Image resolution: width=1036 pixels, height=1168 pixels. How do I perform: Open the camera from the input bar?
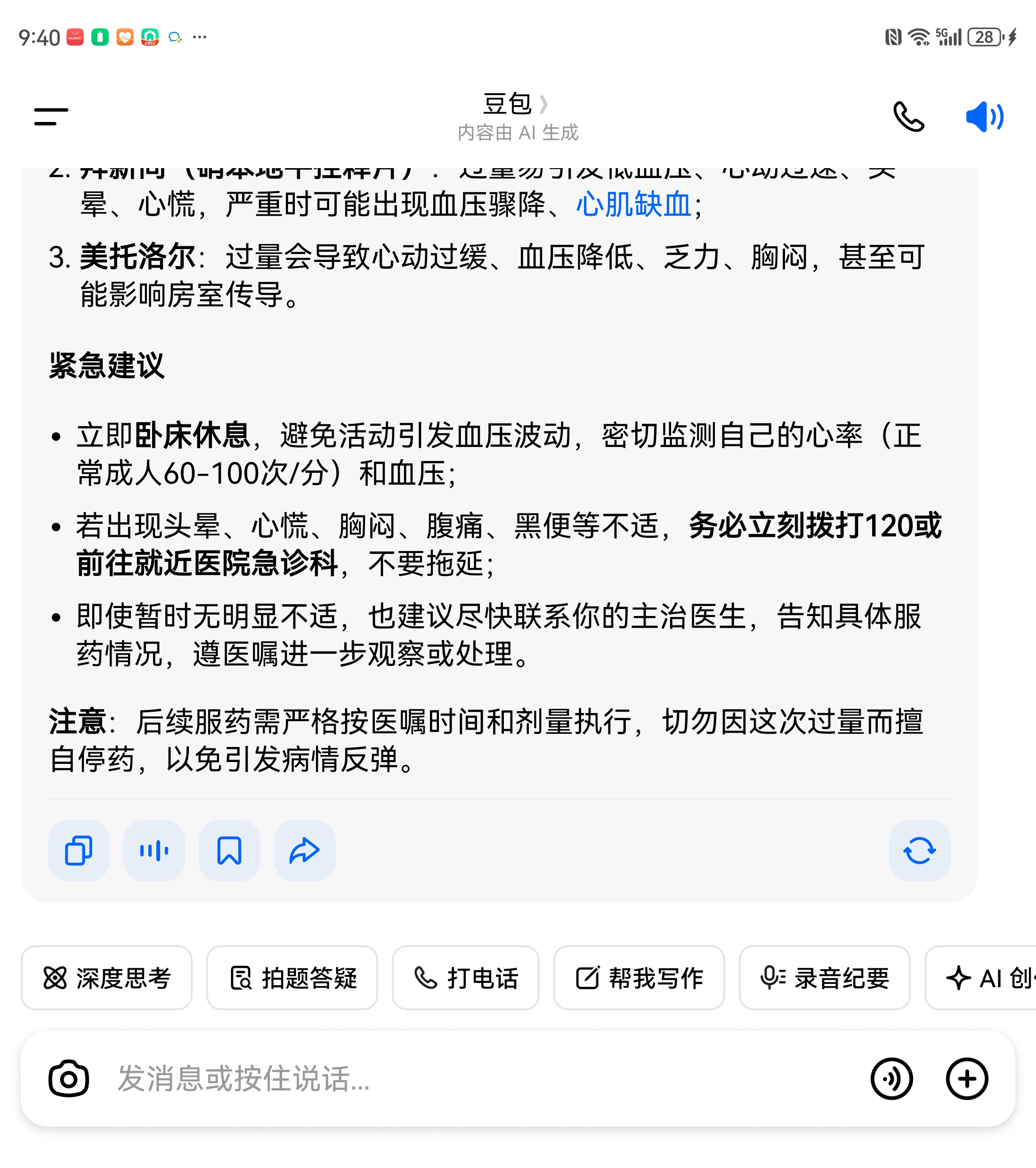pyautogui.click(x=69, y=1079)
